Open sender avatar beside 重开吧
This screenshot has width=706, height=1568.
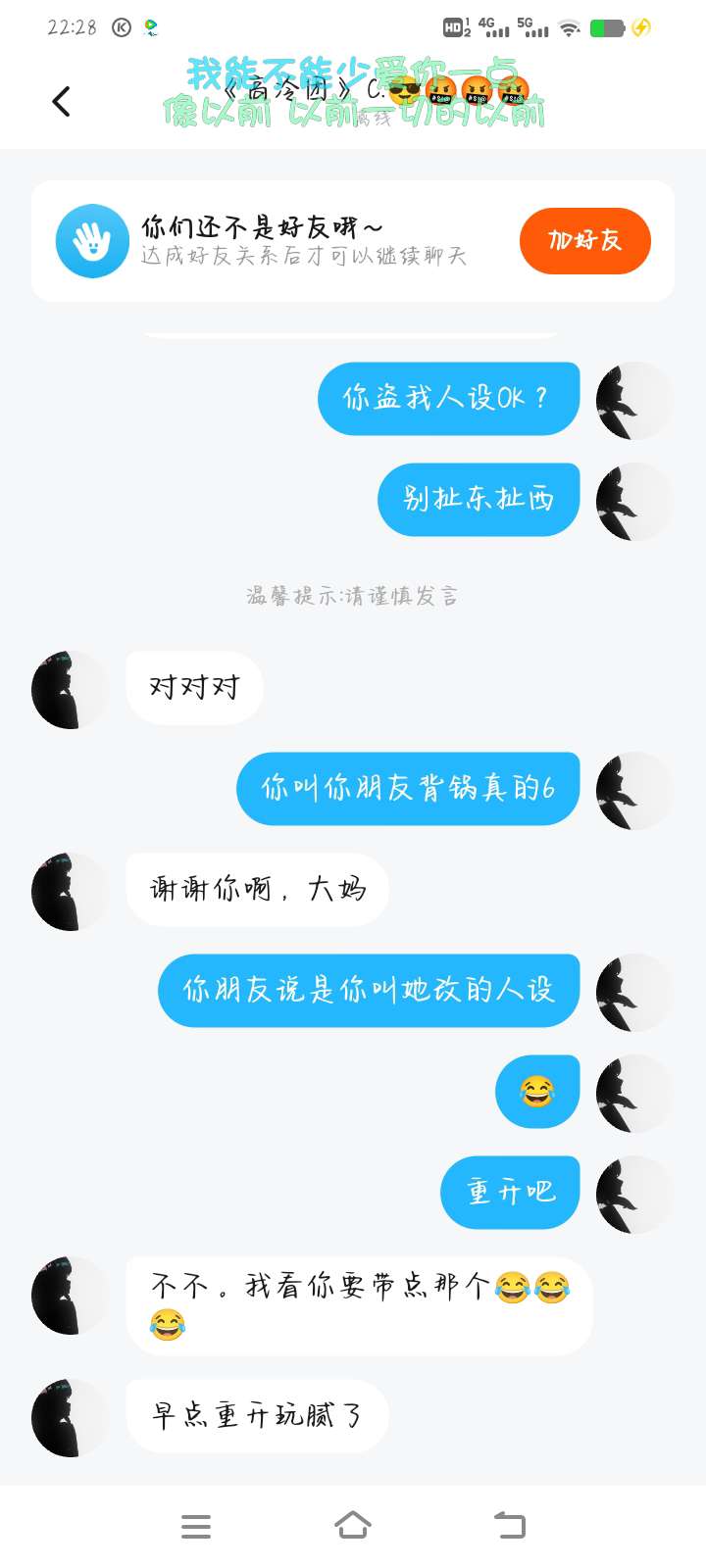634,1194
